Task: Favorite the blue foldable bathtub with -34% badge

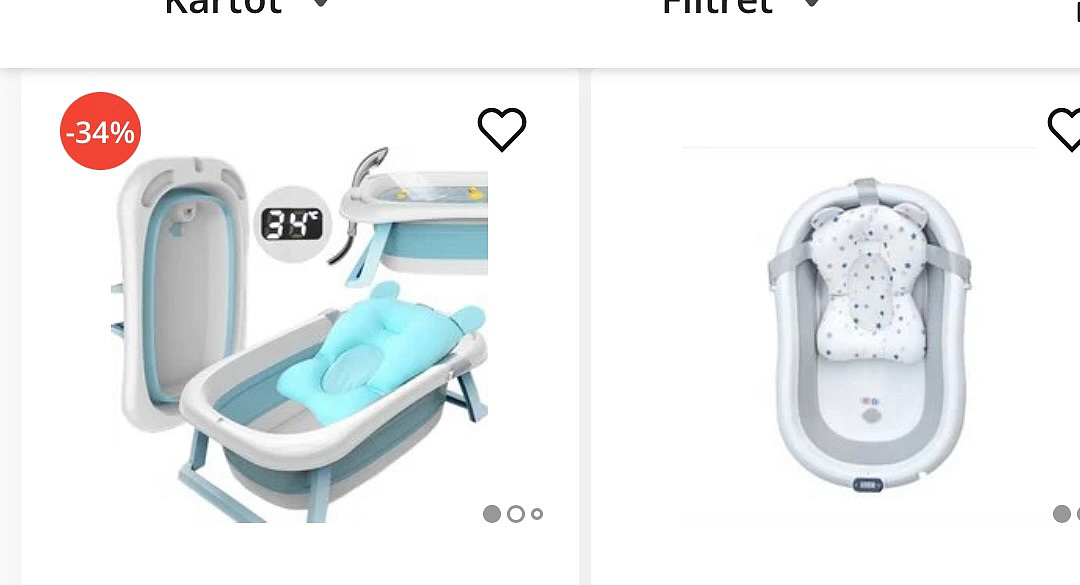Action: coord(502,129)
